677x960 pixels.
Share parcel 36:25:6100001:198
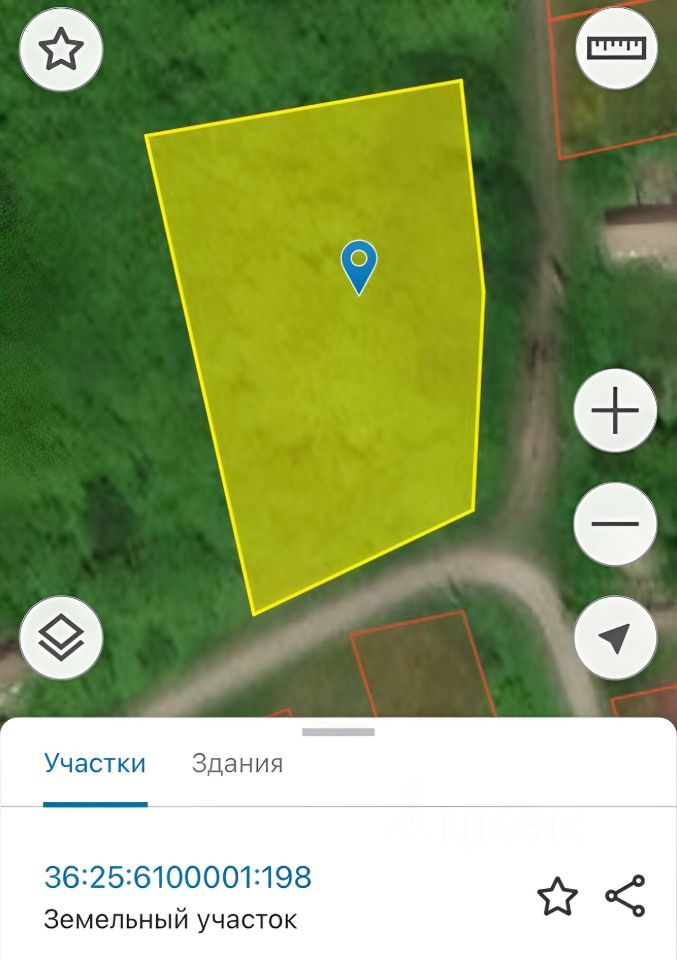pos(626,896)
